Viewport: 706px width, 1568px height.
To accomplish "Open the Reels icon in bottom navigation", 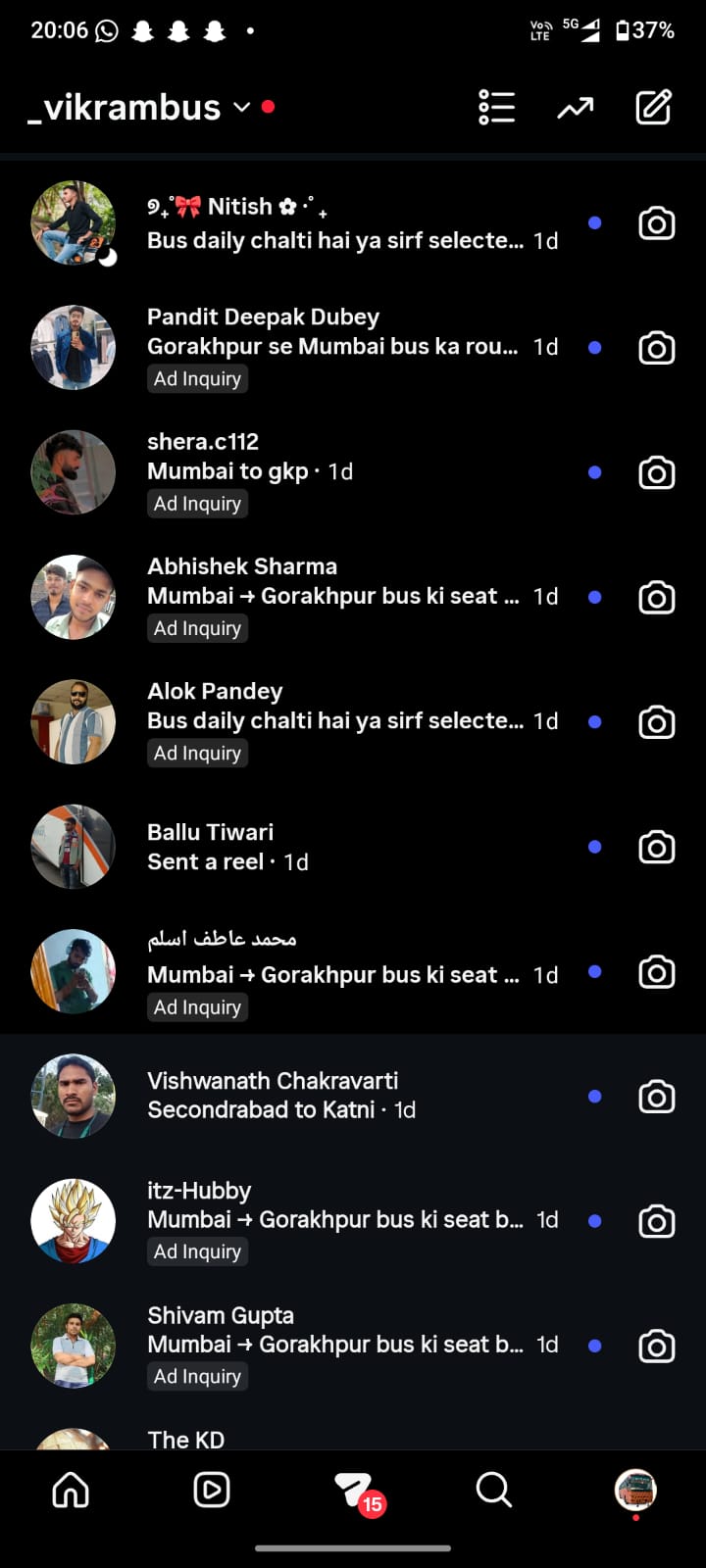I will pos(211,1490).
